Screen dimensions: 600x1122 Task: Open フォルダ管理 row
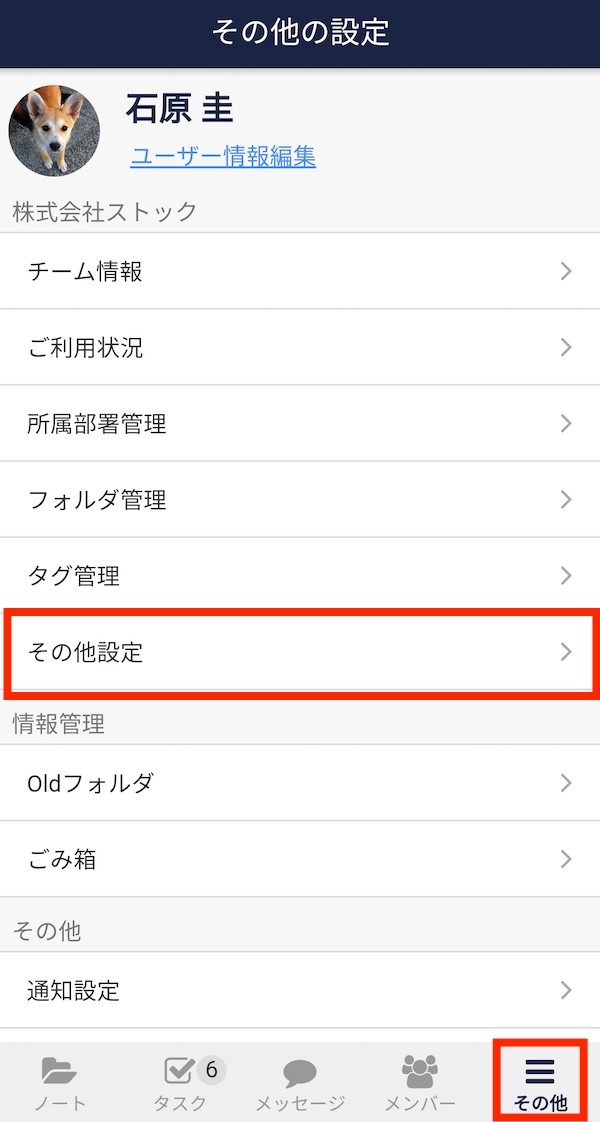300,499
